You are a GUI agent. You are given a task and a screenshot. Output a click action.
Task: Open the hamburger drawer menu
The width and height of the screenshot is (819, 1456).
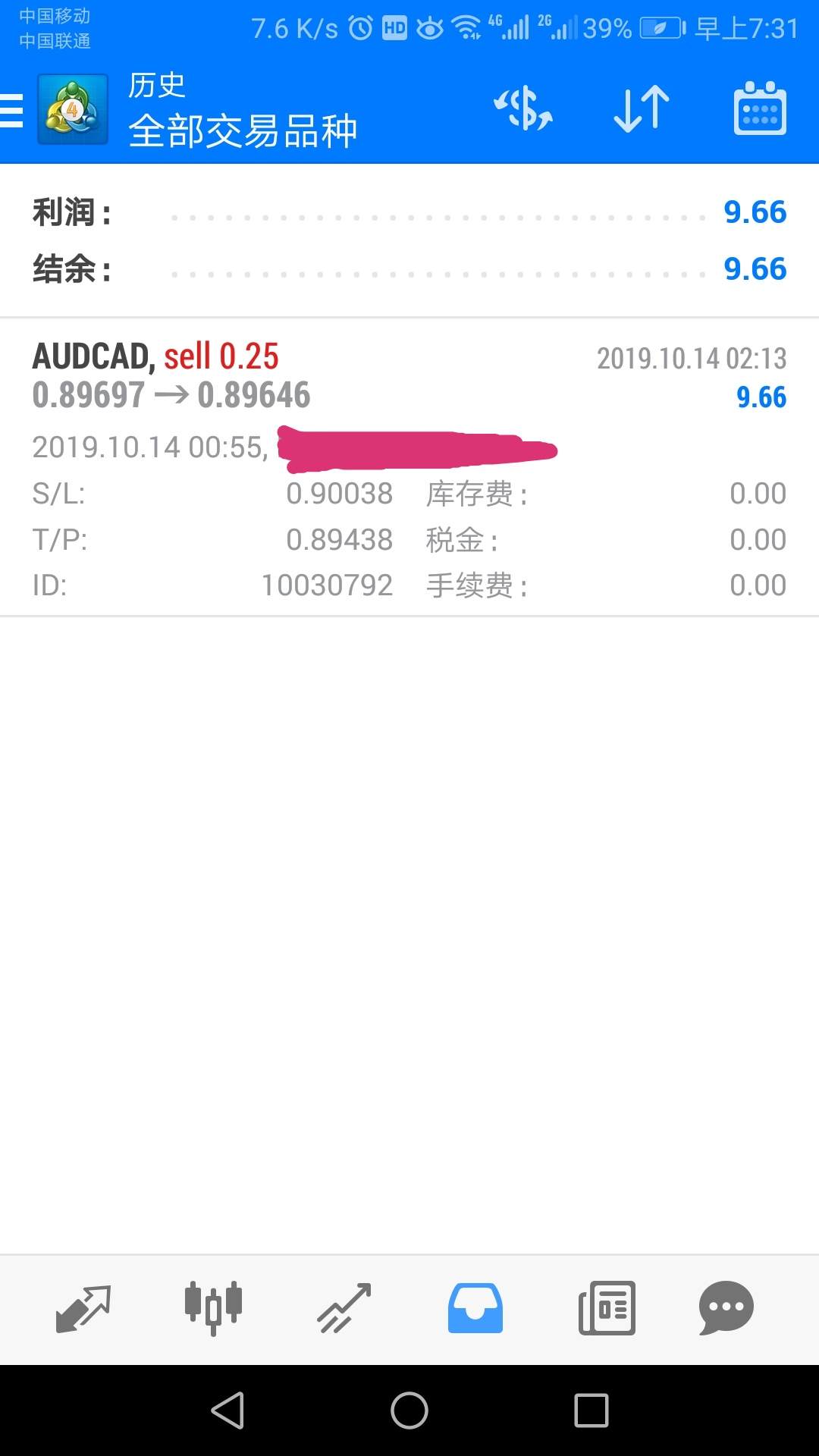click(x=11, y=111)
